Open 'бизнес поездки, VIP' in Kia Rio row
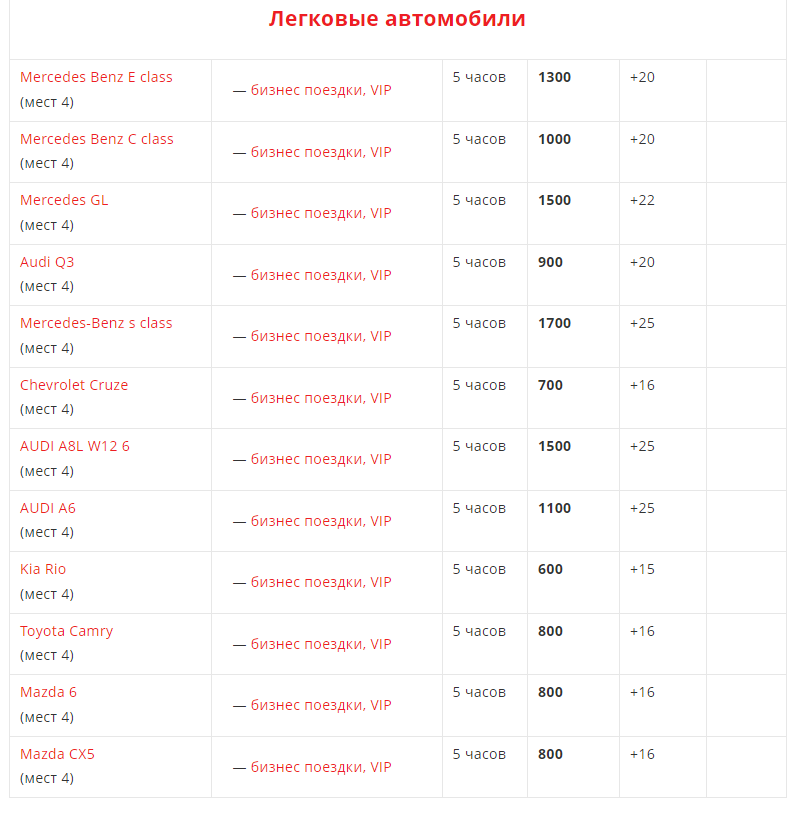Viewport: 800px width, 825px height. pyautogui.click(x=321, y=582)
